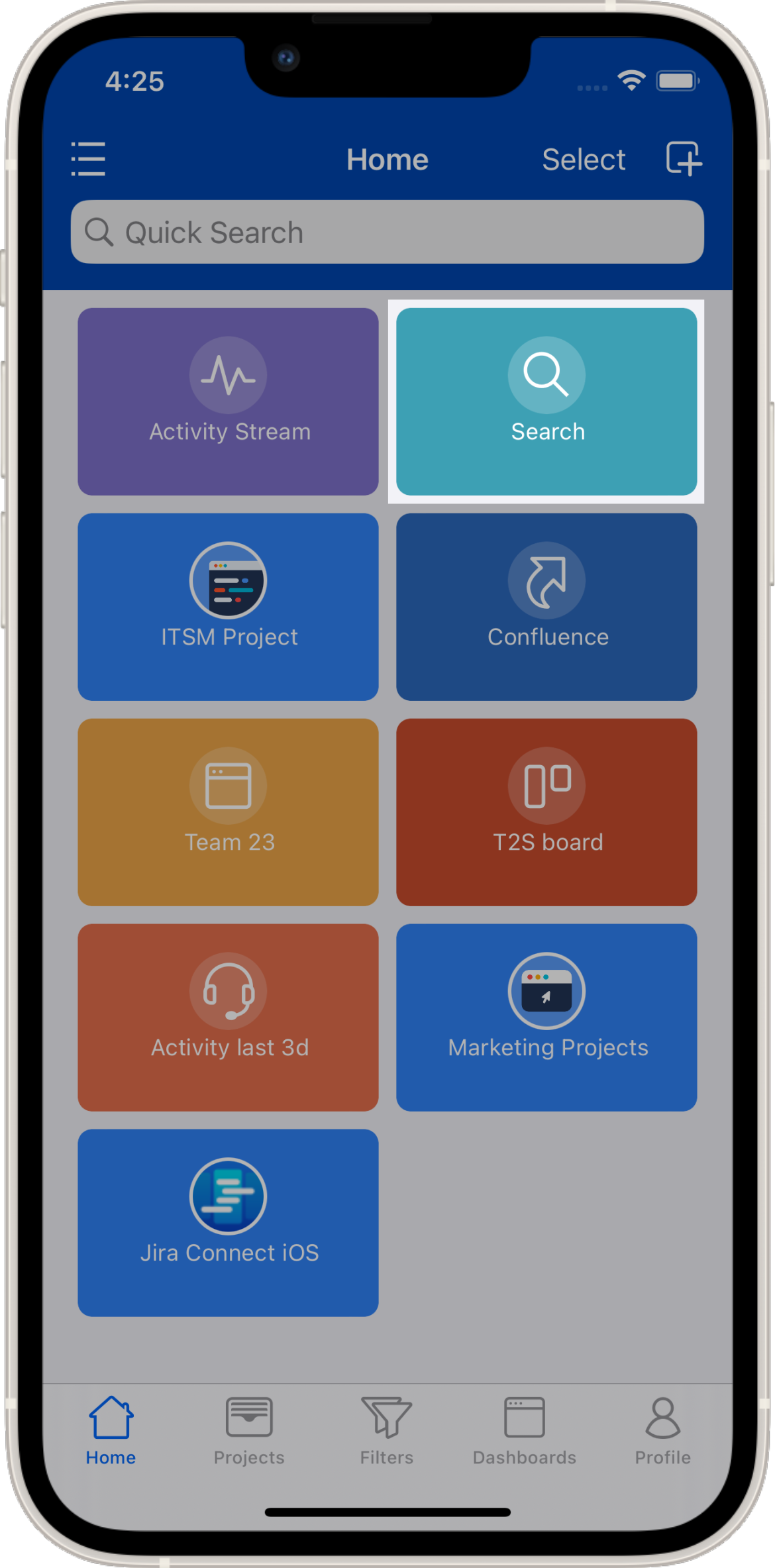
Task: Open the list menu icon
Action: coord(88,159)
